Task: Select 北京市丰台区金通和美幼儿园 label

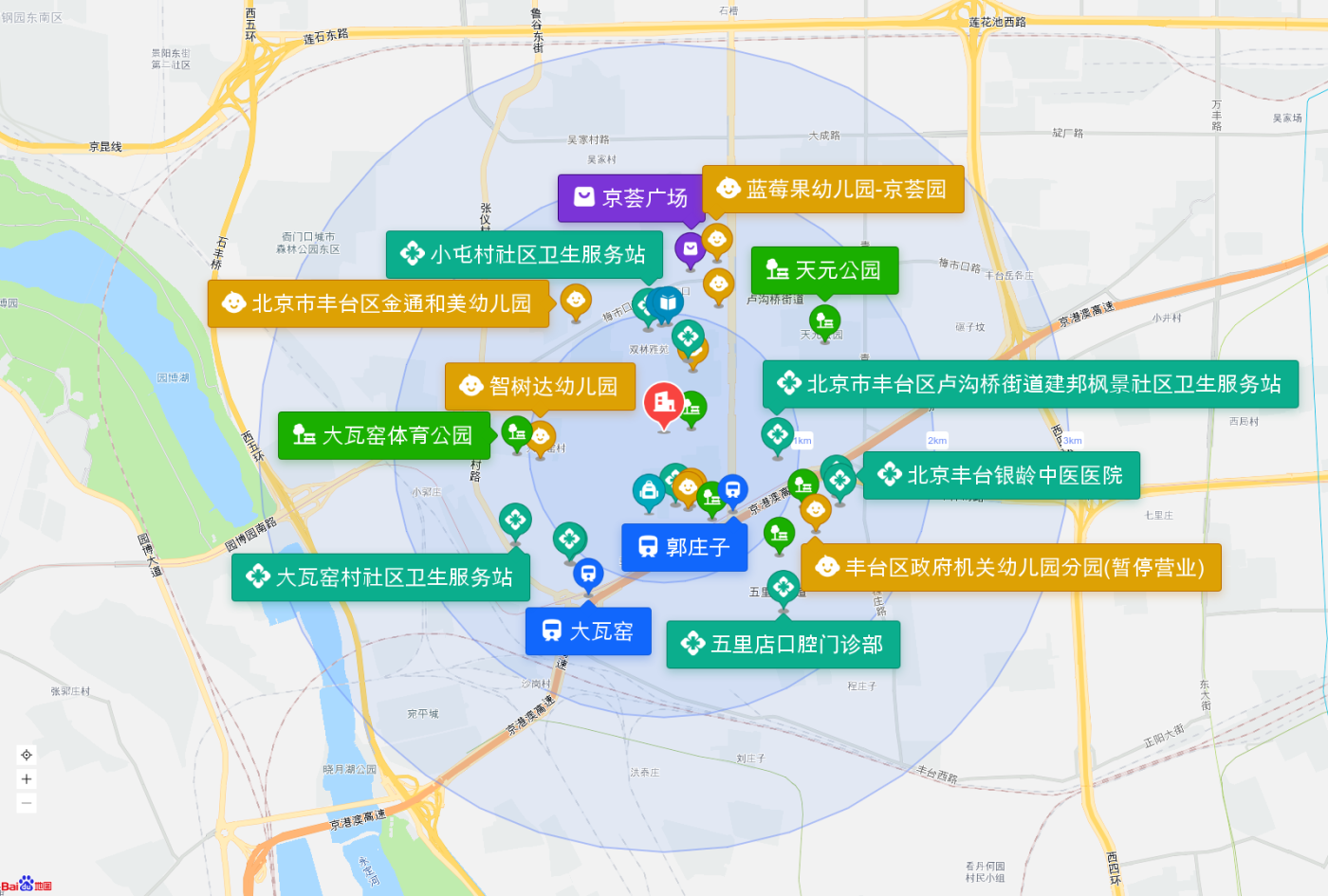Action: coord(378,303)
